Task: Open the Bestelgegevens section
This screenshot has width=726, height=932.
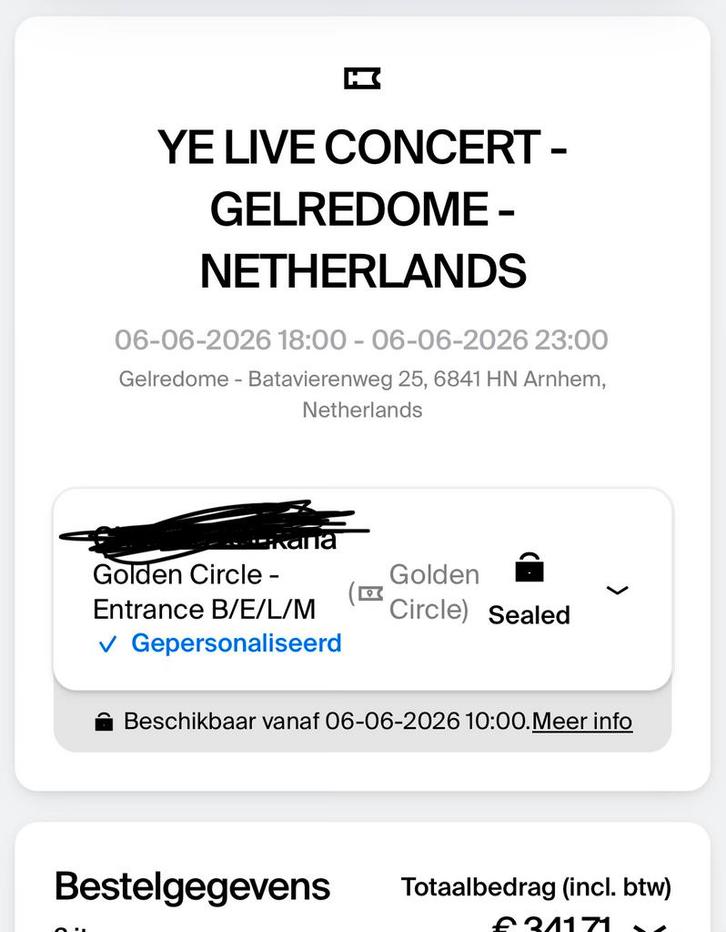Action: click(x=193, y=886)
